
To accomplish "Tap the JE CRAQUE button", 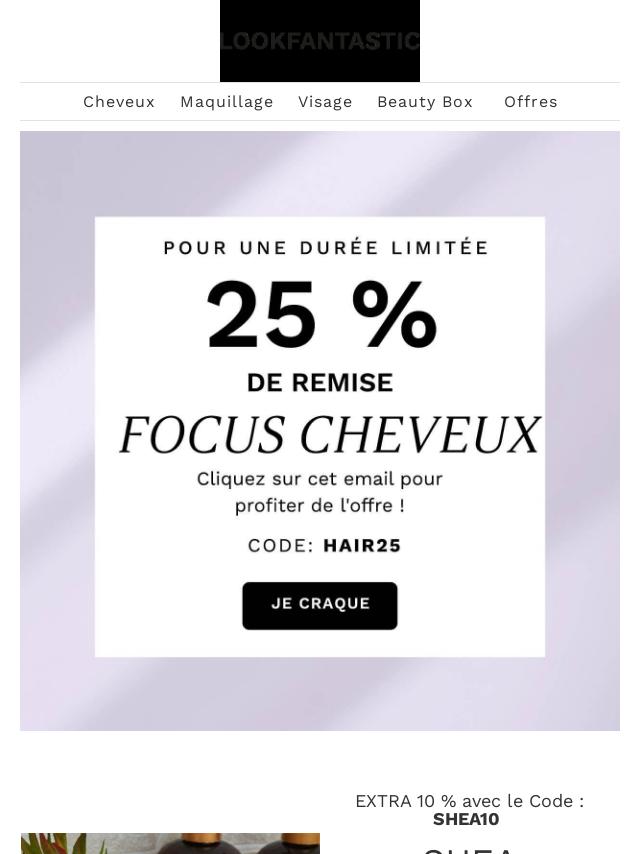I will (320, 605).
